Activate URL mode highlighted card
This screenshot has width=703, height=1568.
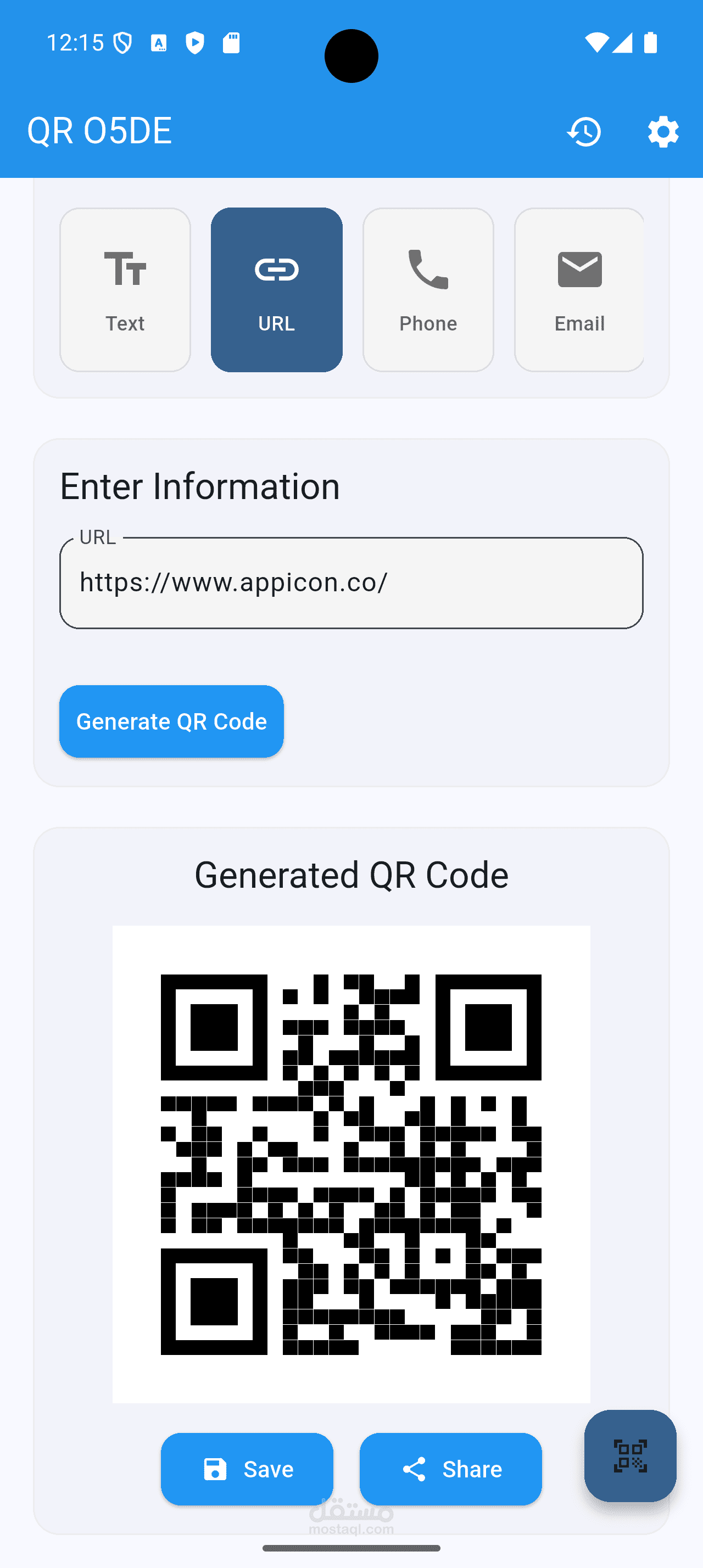point(276,289)
